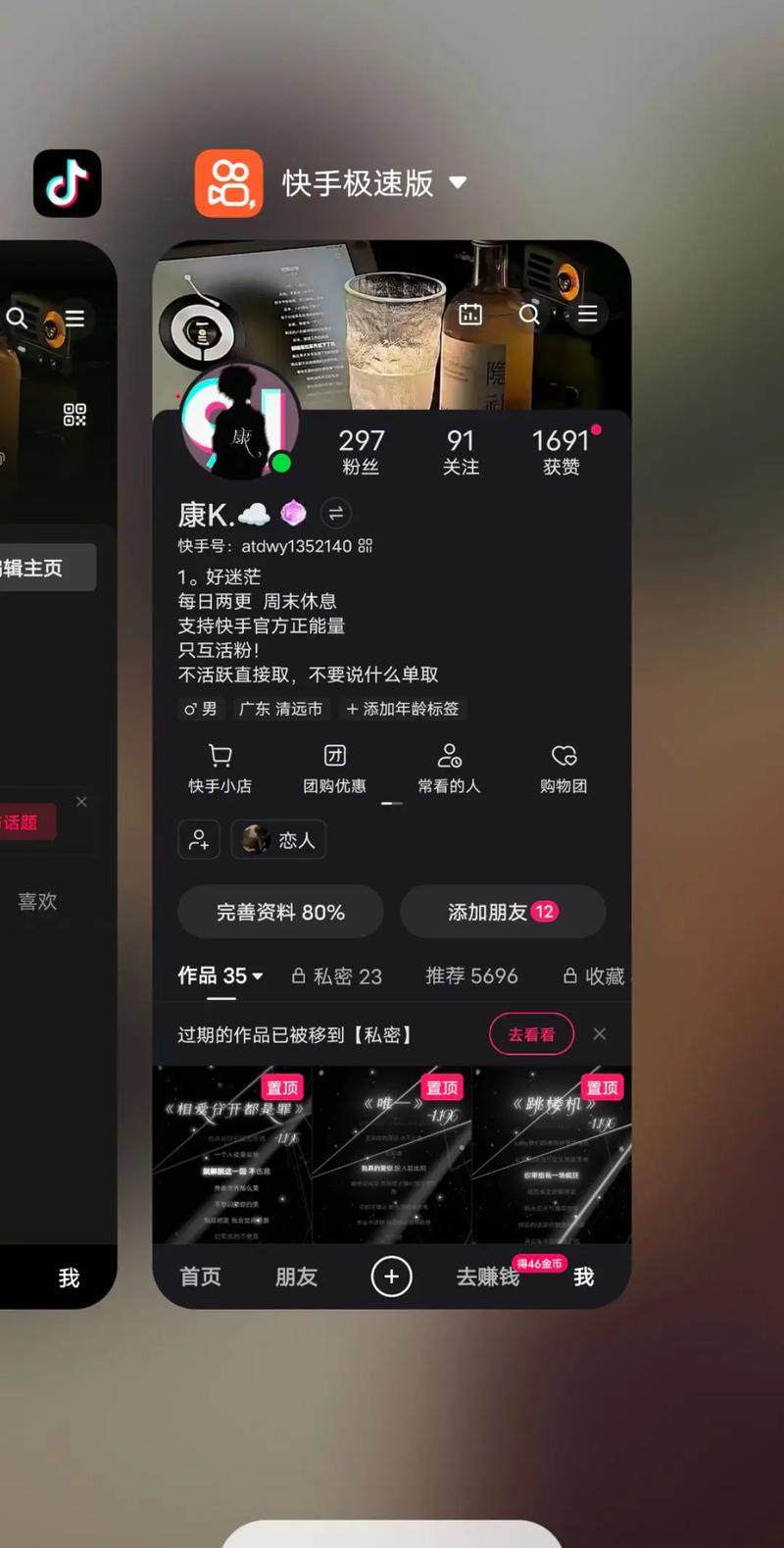Tap the plus button to create a post

tap(391, 1276)
